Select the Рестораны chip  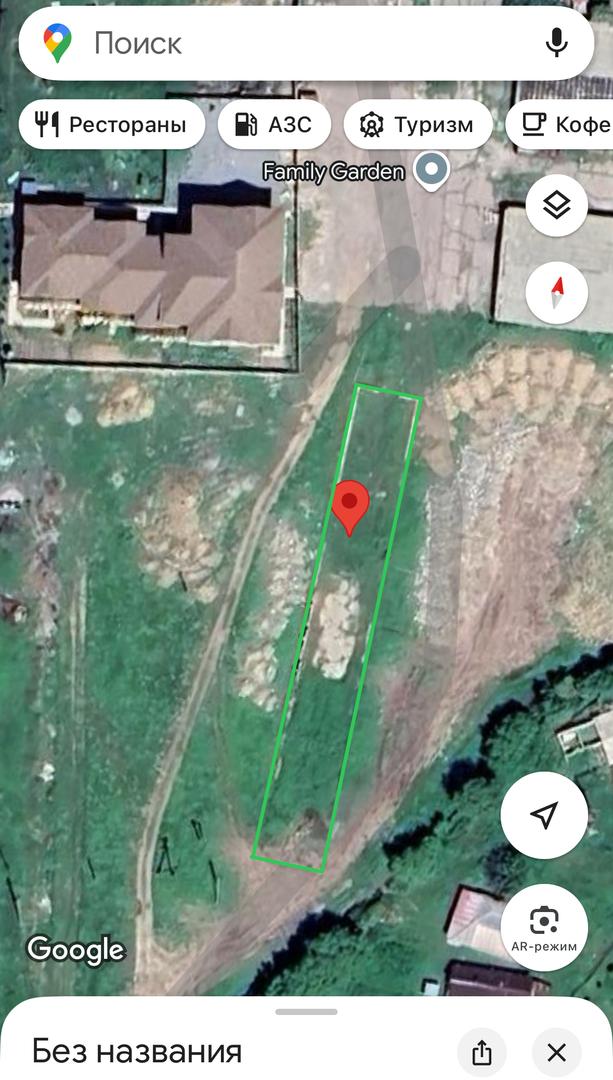tap(112, 125)
